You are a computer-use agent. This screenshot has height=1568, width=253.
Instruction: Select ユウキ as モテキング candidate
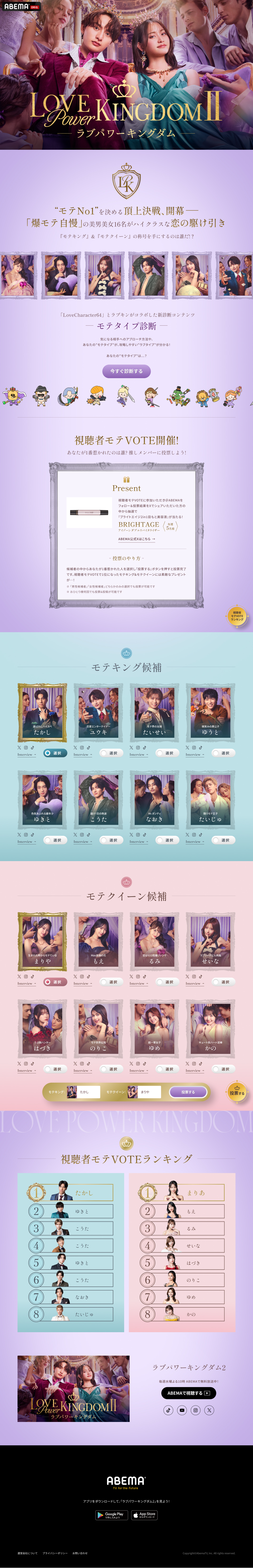110,753
